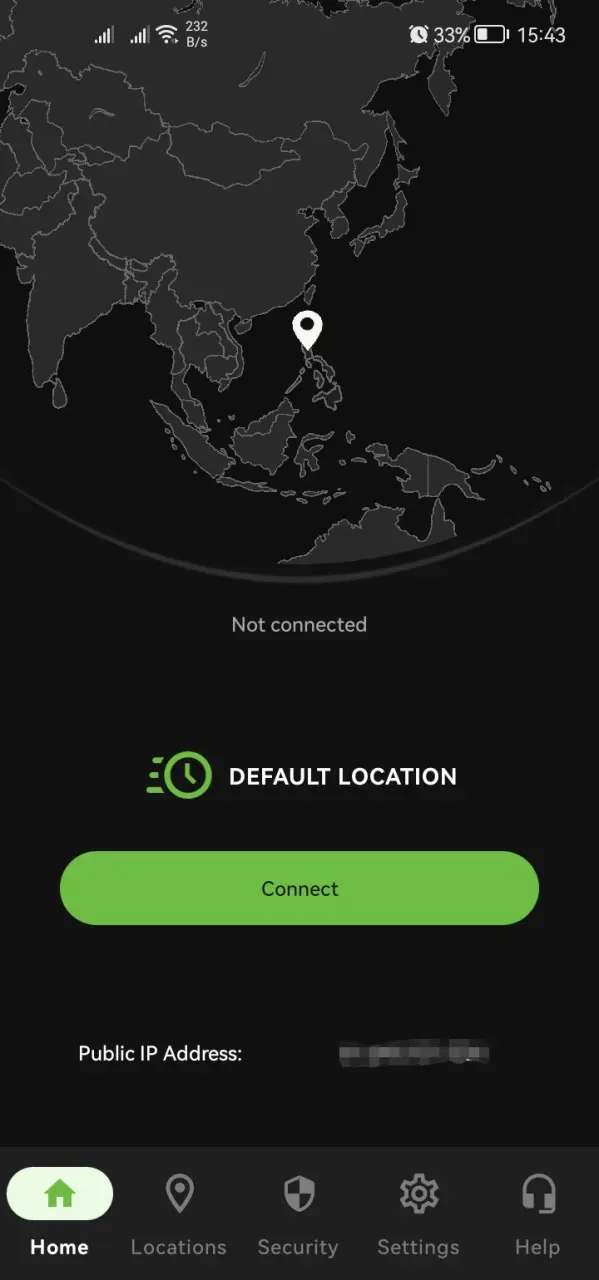The width and height of the screenshot is (599, 1280).
Task: Tap the green Connect button
Action: coord(299,888)
